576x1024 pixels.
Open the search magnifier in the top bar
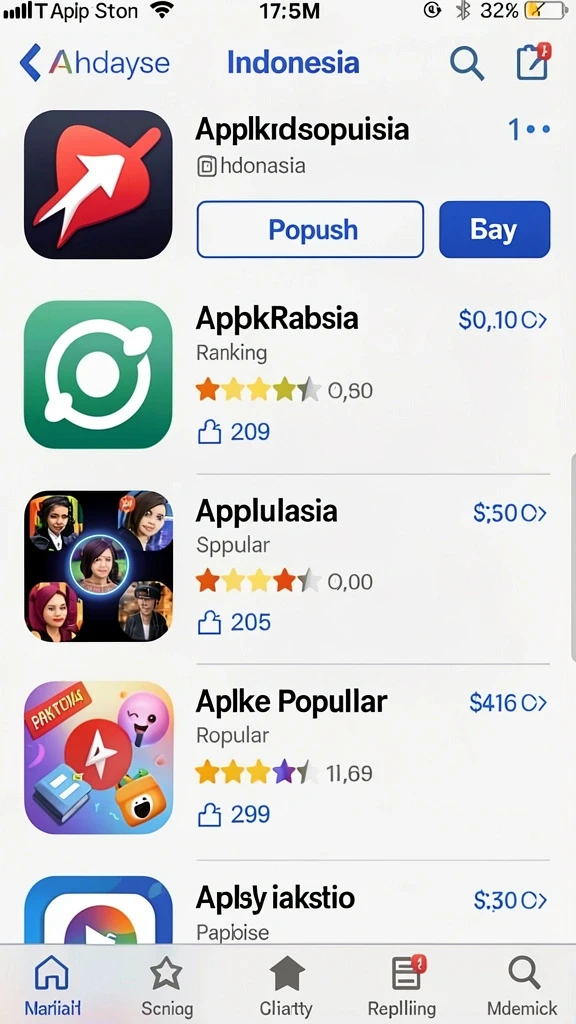click(467, 63)
